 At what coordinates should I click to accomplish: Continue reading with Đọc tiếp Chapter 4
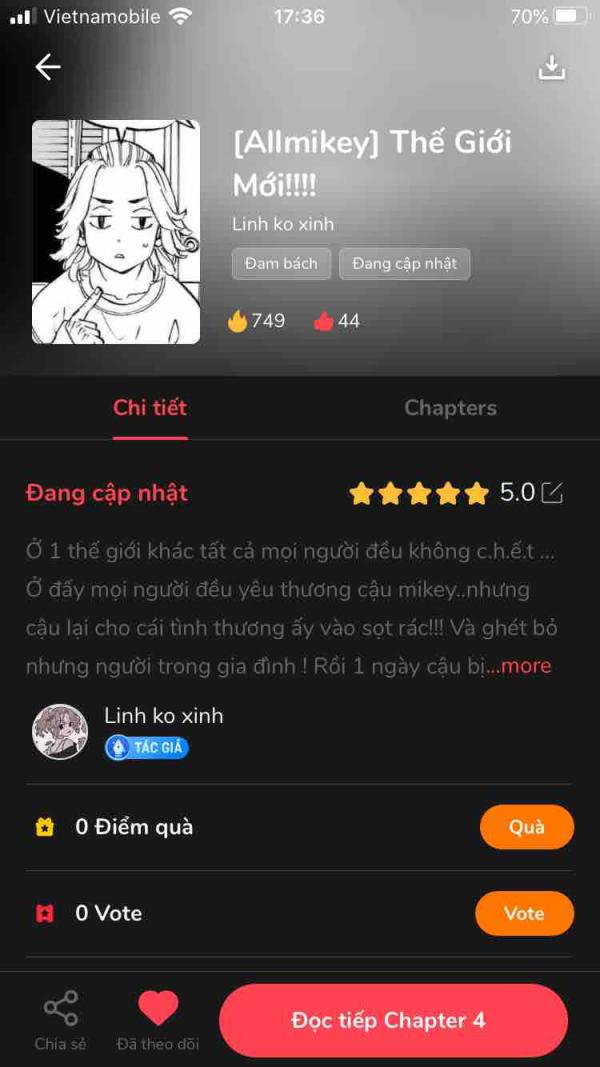(388, 1021)
